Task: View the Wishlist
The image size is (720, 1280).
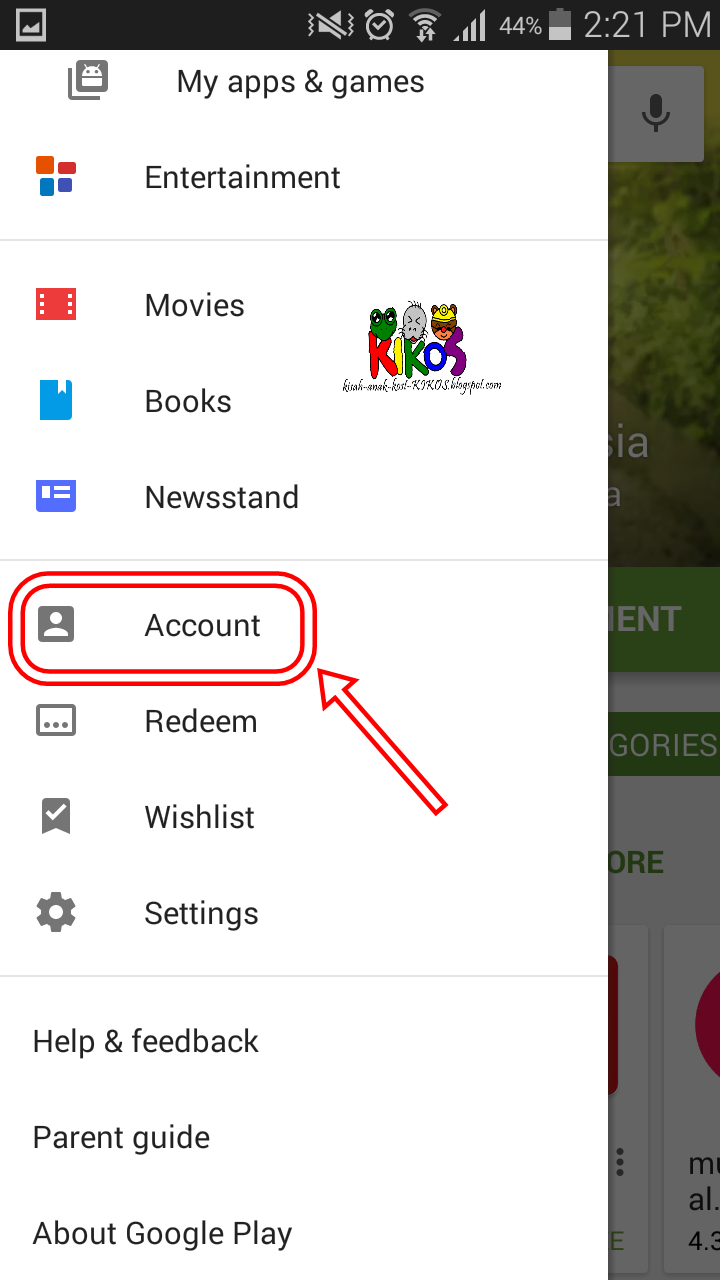Action: coord(304,817)
